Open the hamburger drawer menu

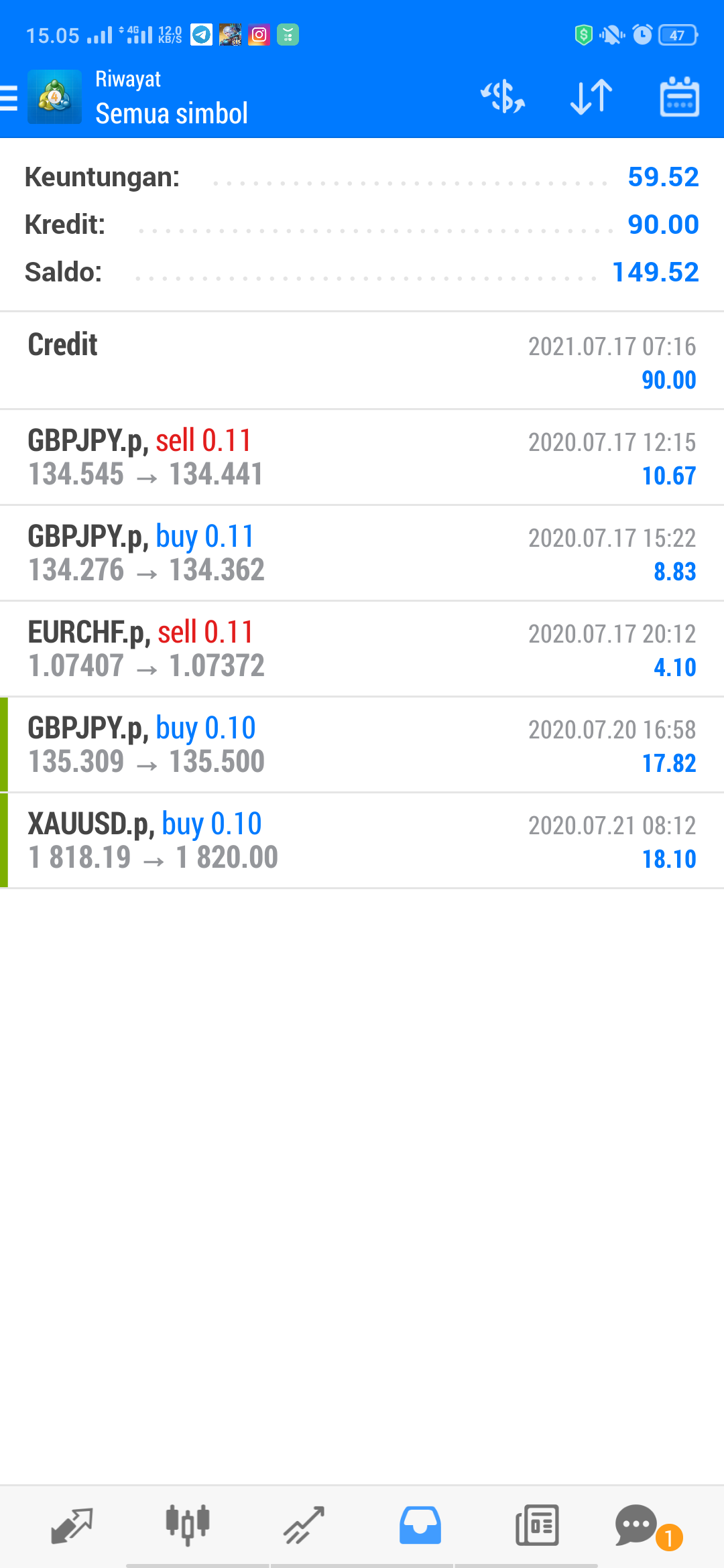[8, 98]
